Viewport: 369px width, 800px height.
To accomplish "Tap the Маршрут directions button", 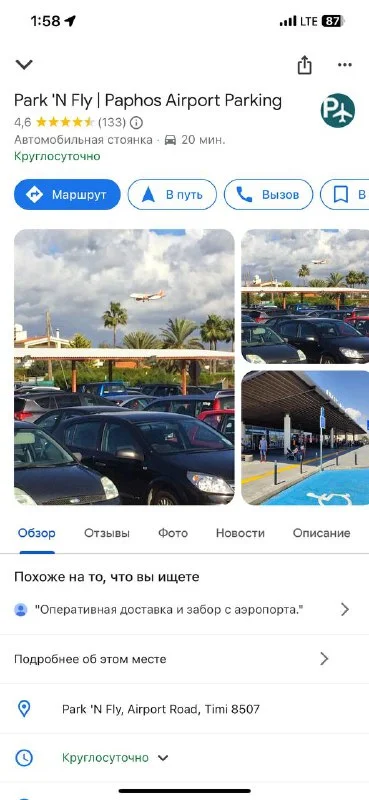I will (67, 194).
